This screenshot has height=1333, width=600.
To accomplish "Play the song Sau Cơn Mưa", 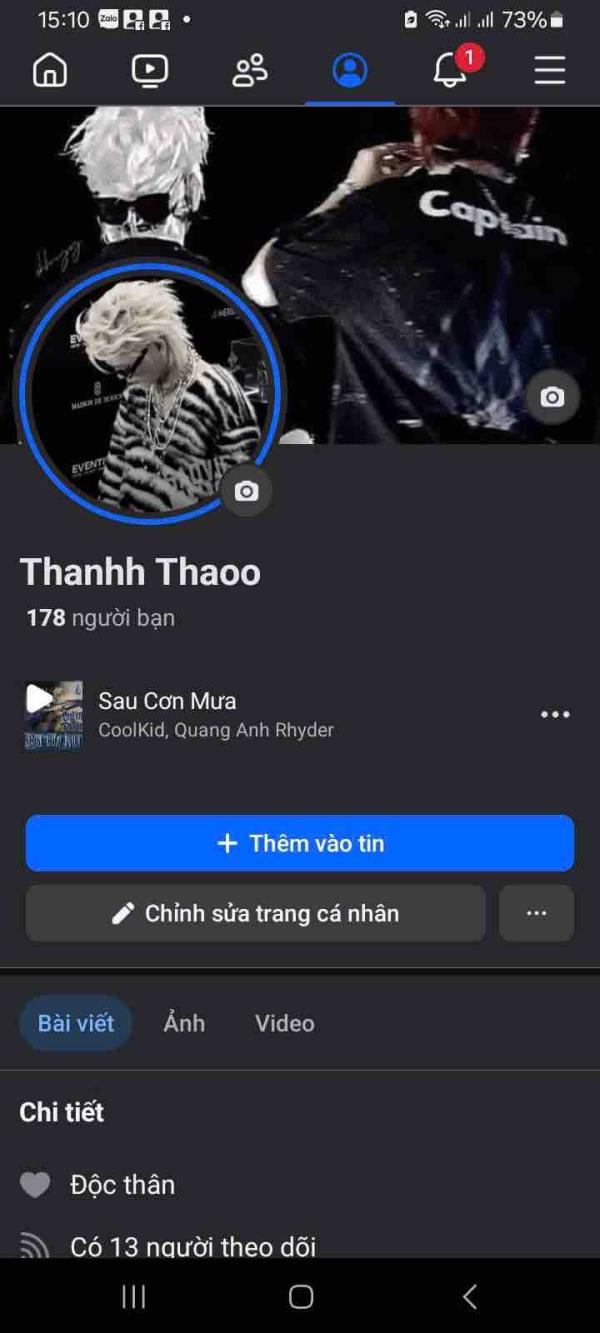I will (53, 714).
